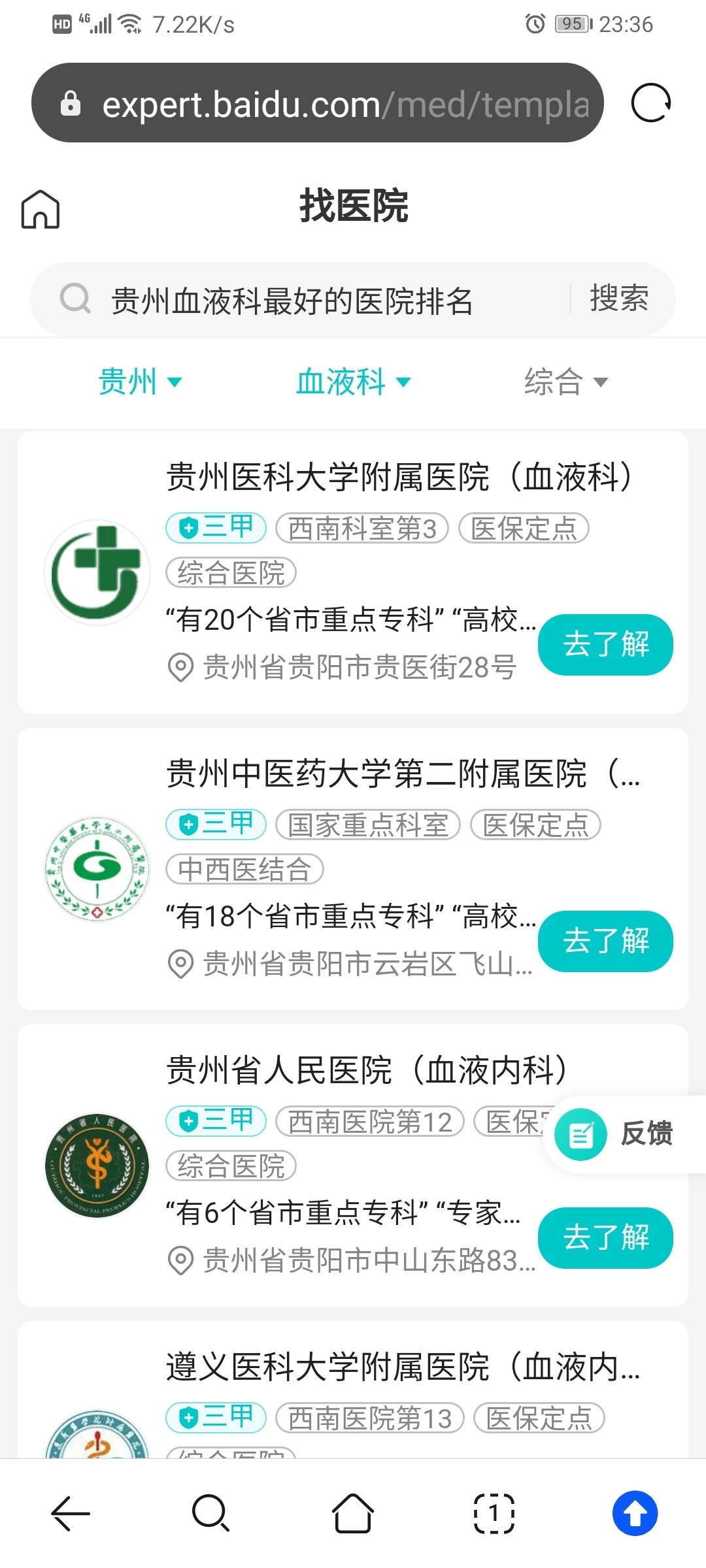
Task: Tap 去了解 for 贵州中医药大学第二附属医院
Action: tap(605, 941)
